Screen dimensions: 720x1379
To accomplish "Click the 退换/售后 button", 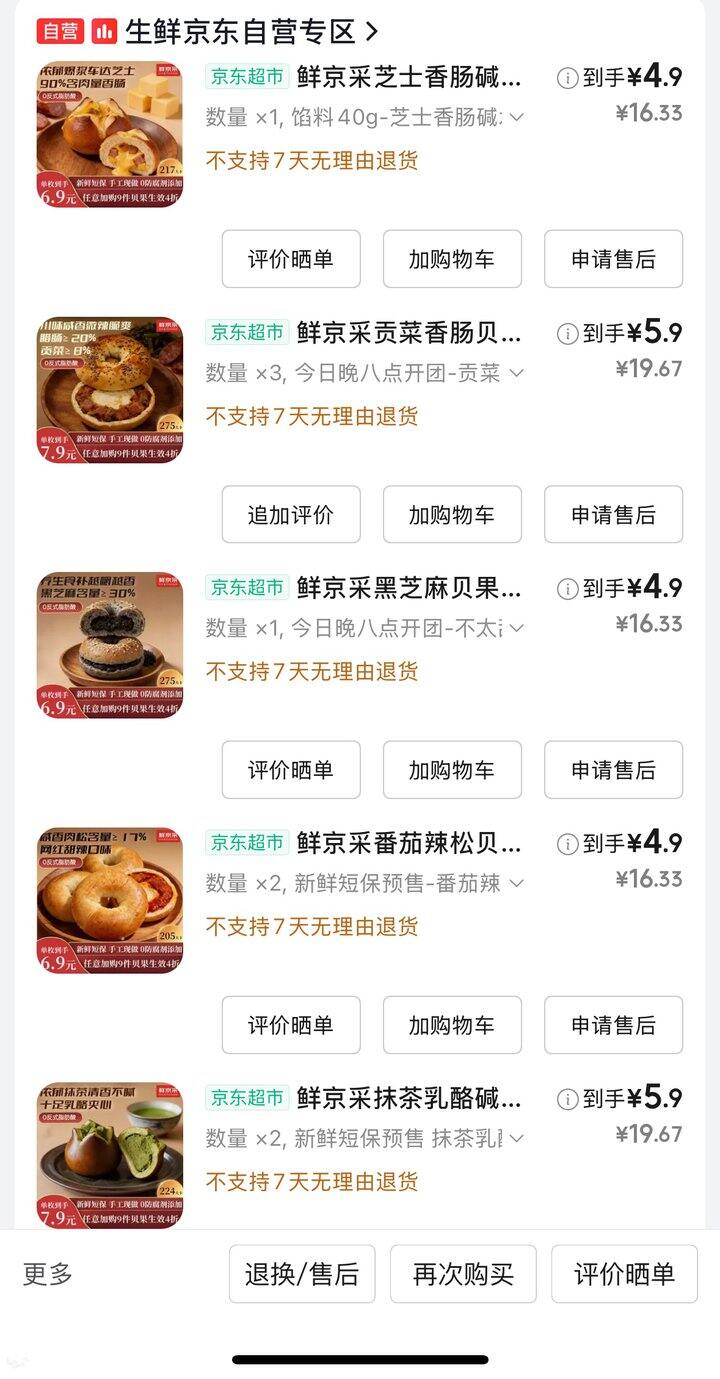I will 301,1273.
